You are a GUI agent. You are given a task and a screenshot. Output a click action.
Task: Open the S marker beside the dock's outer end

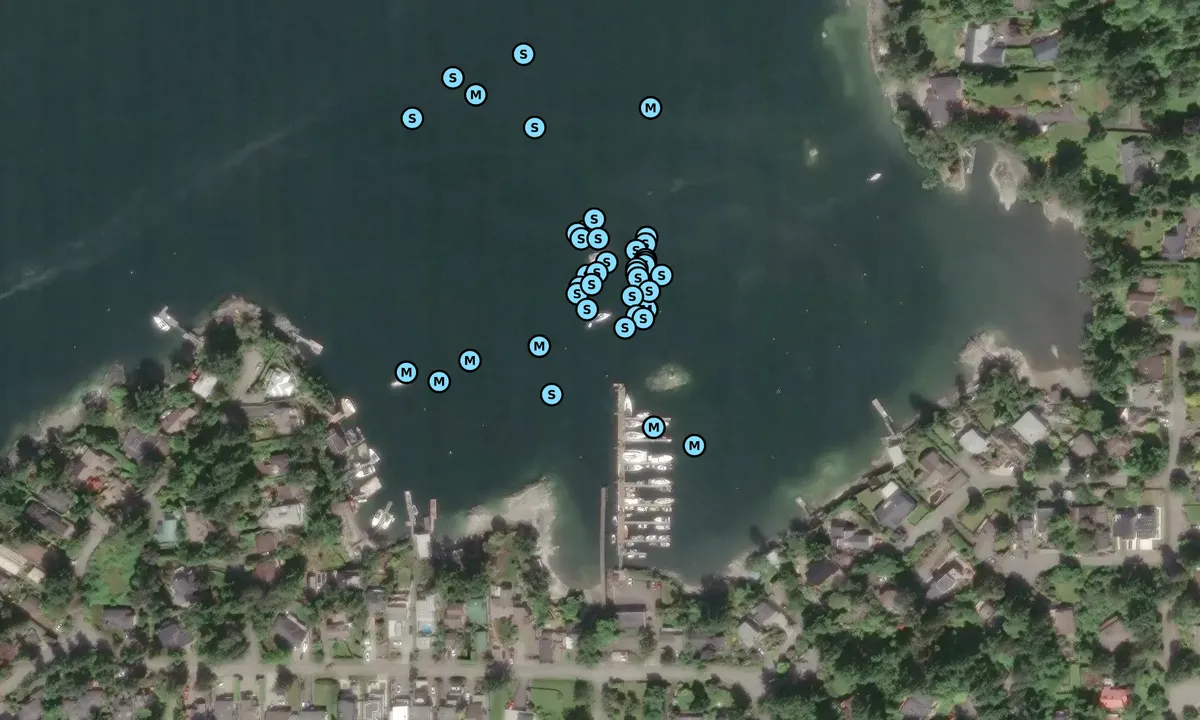[x=551, y=395]
